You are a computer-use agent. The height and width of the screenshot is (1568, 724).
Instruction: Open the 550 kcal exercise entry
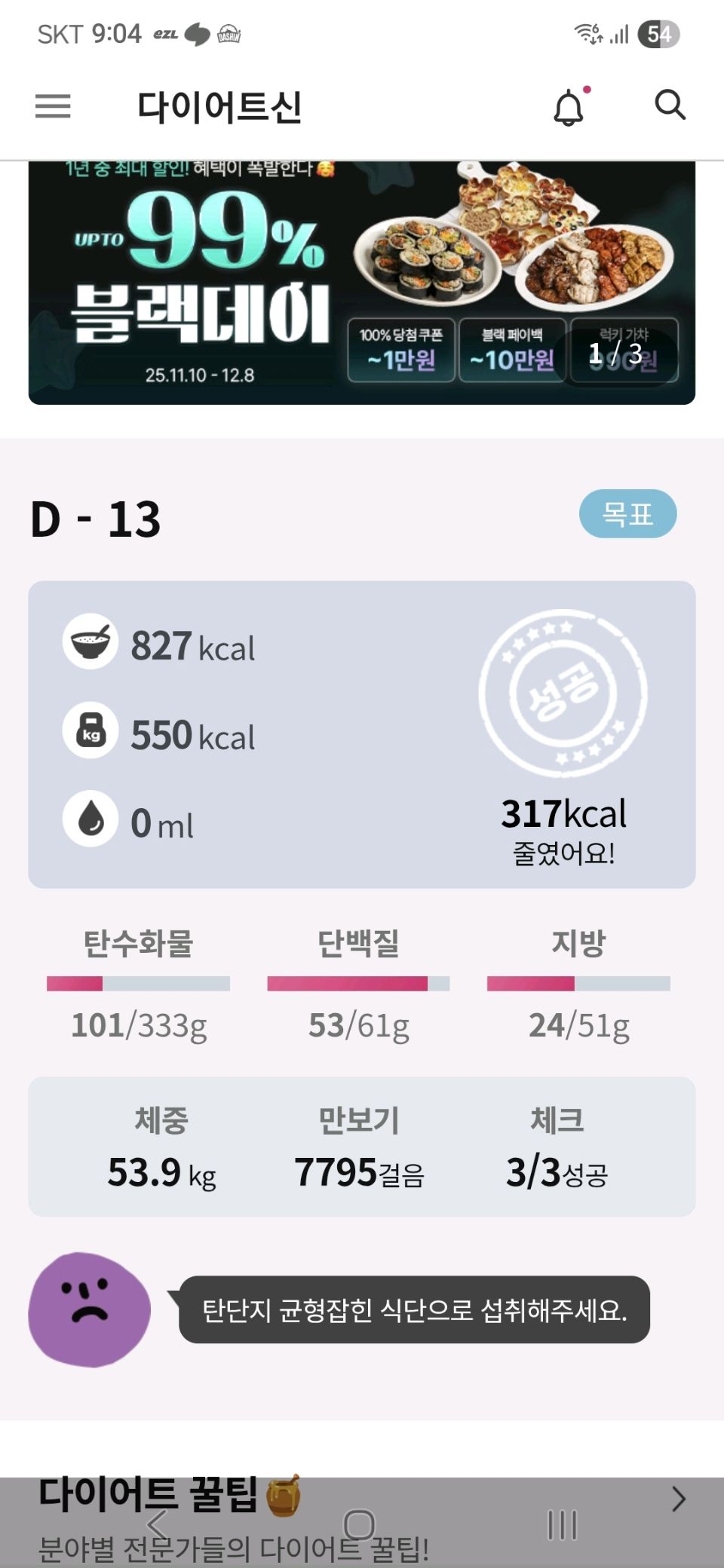(x=162, y=734)
